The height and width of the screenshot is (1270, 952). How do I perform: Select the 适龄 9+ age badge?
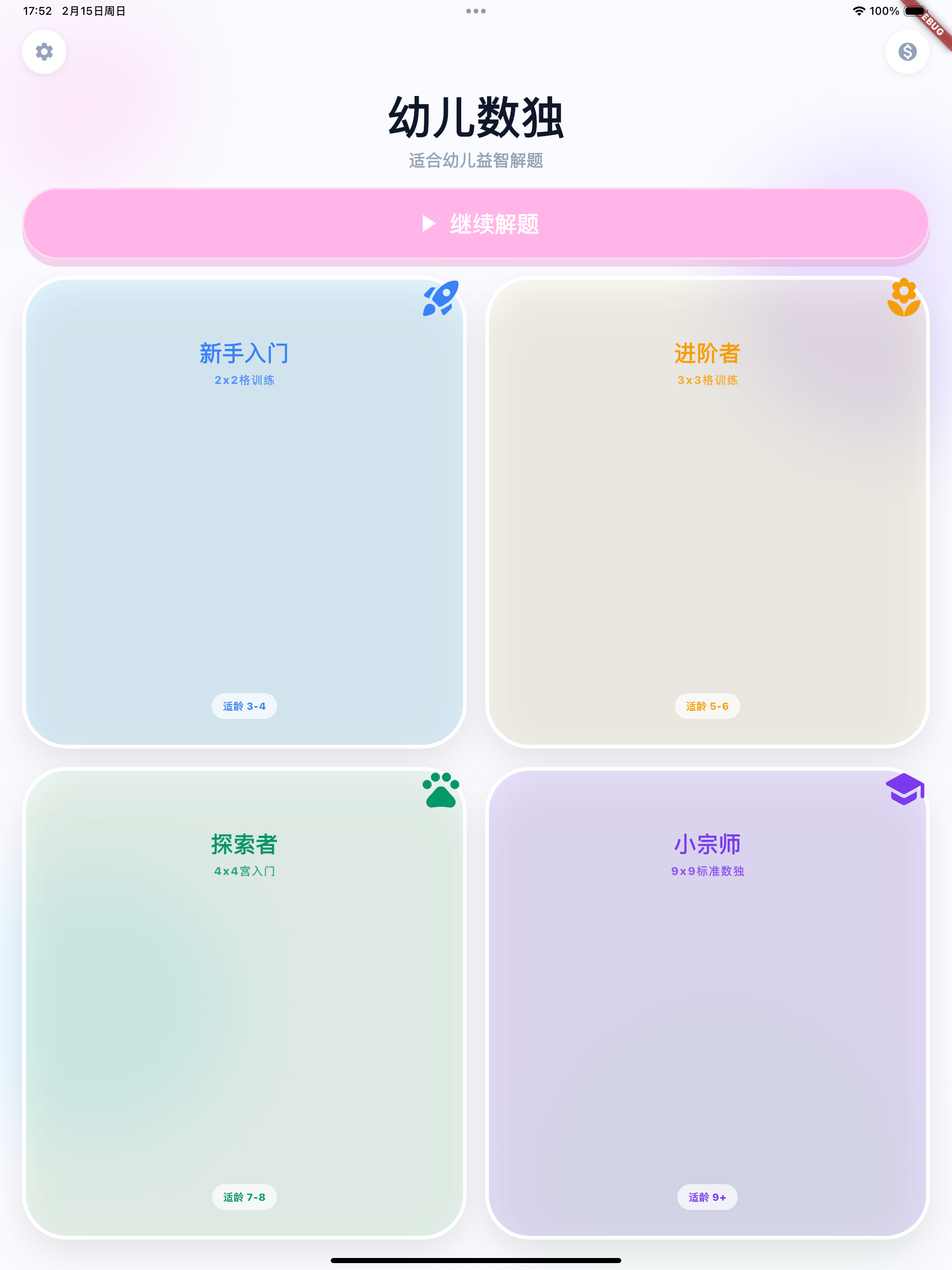(x=707, y=1197)
